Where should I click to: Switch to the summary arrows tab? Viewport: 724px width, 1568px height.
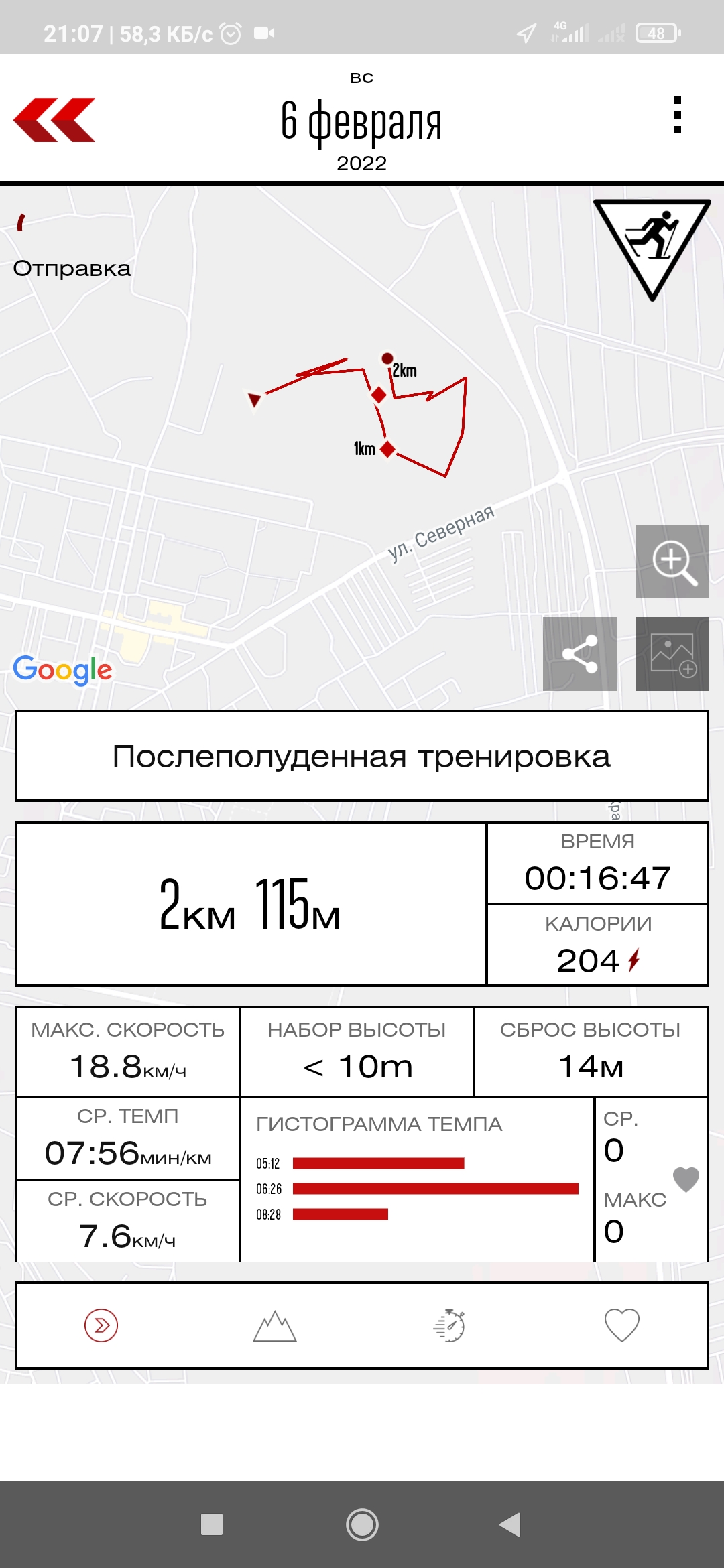[101, 1325]
